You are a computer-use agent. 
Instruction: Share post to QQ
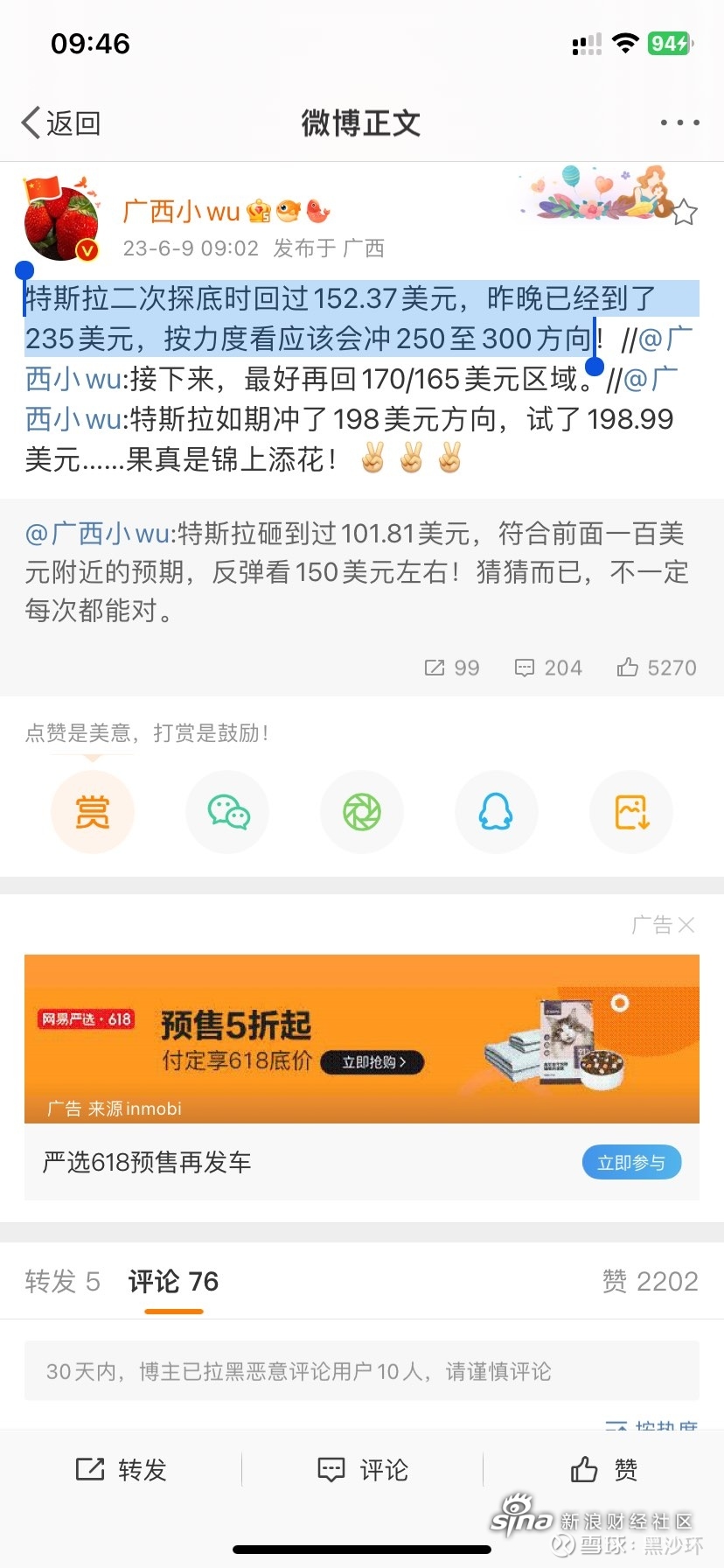click(x=496, y=813)
